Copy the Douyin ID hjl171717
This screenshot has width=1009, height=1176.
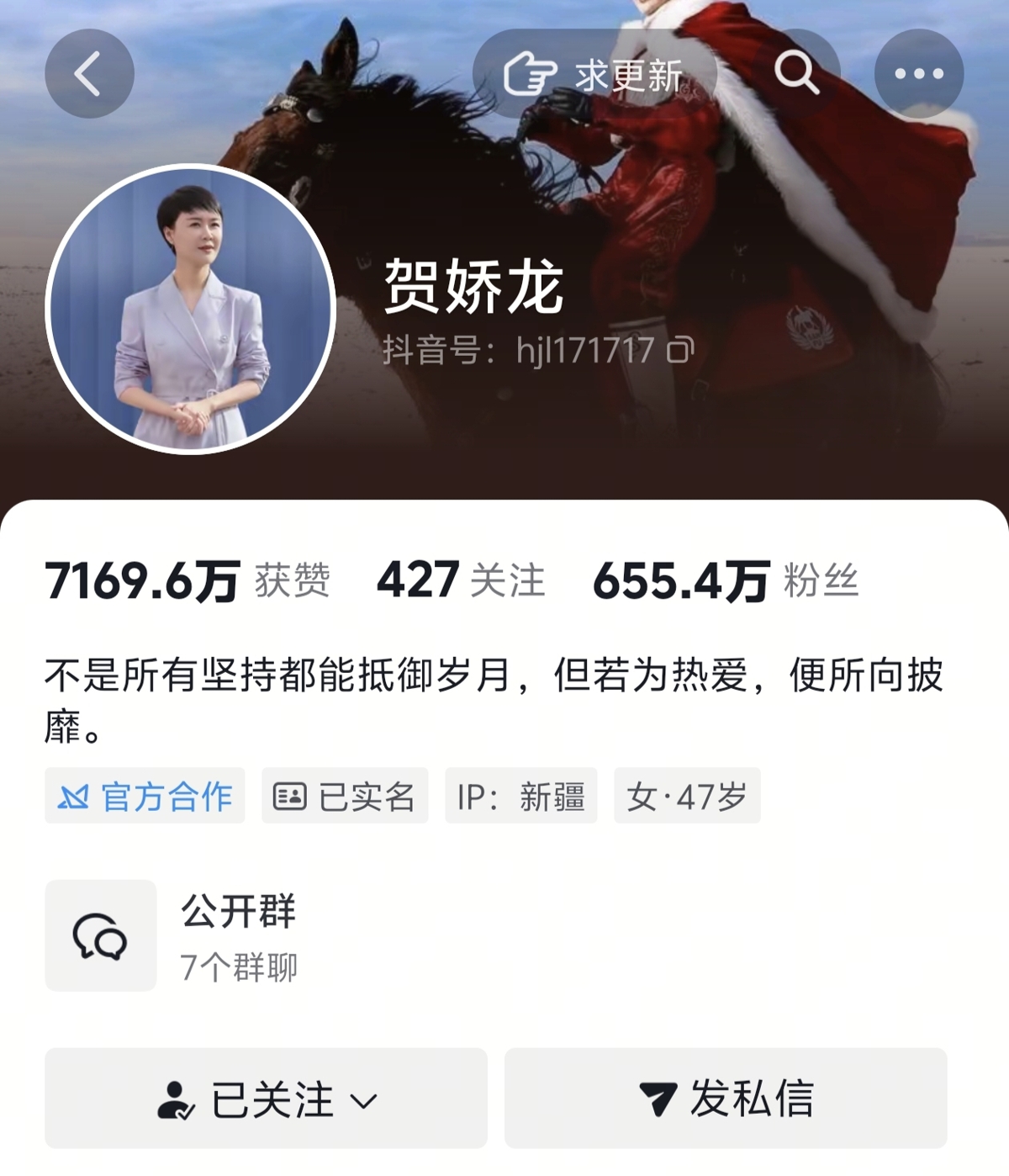pyautogui.click(x=680, y=349)
